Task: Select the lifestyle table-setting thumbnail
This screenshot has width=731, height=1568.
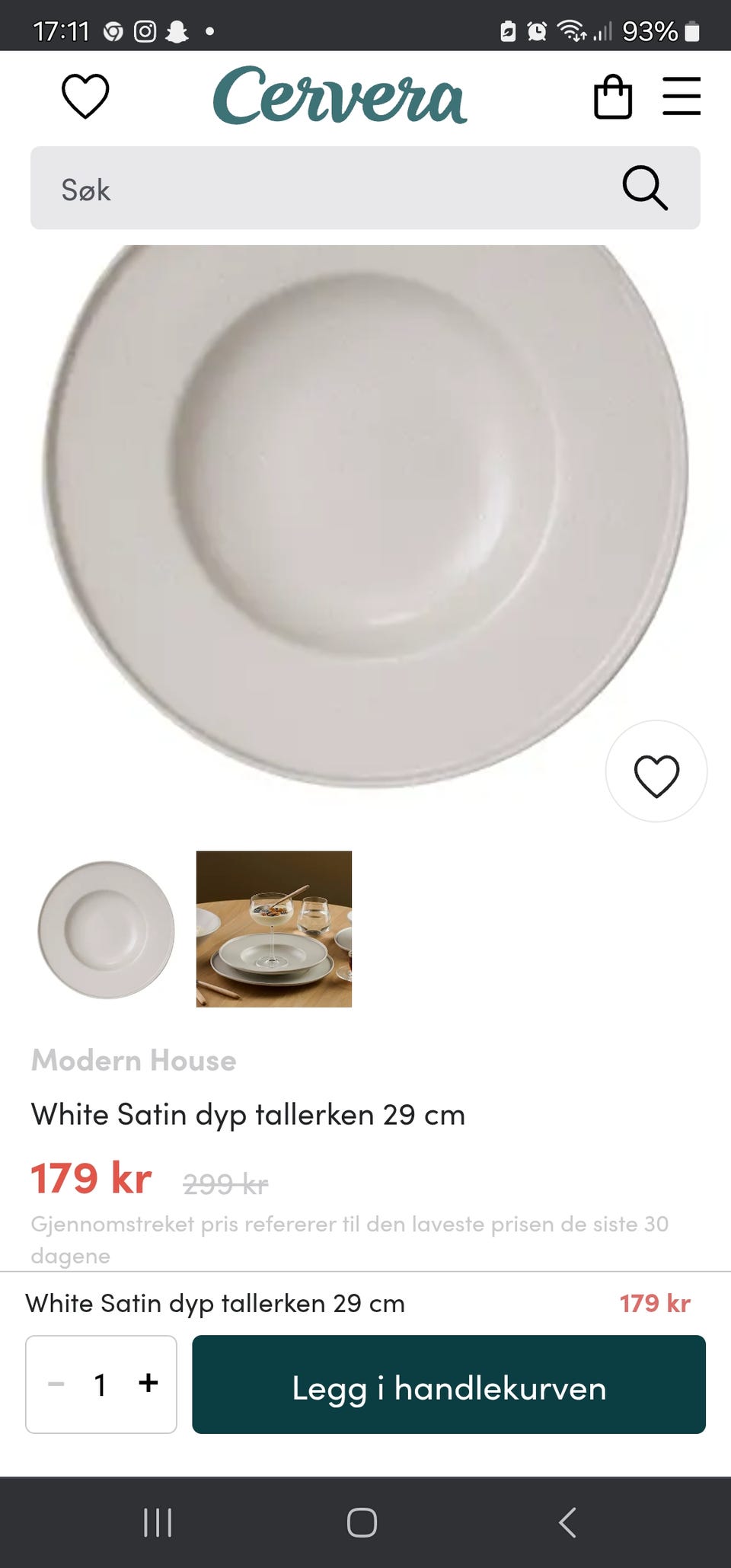Action: [273, 929]
